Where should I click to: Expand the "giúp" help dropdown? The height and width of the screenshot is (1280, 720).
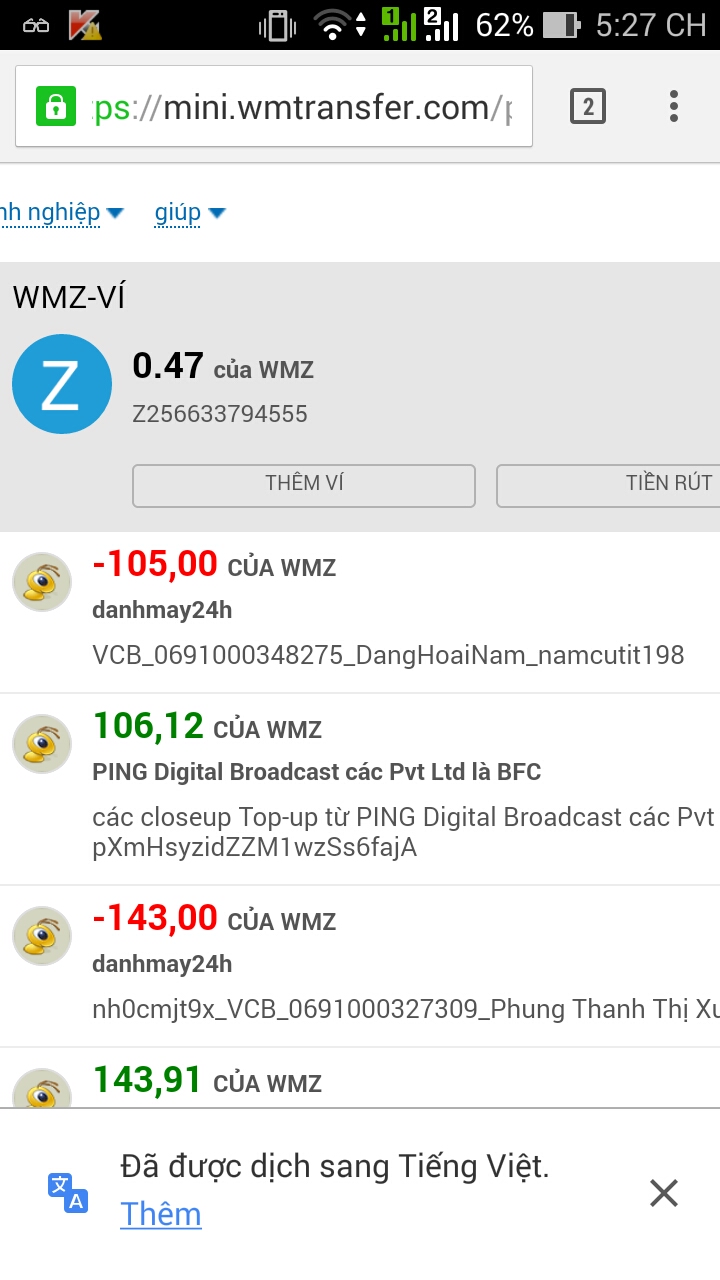tap(190, 212)
